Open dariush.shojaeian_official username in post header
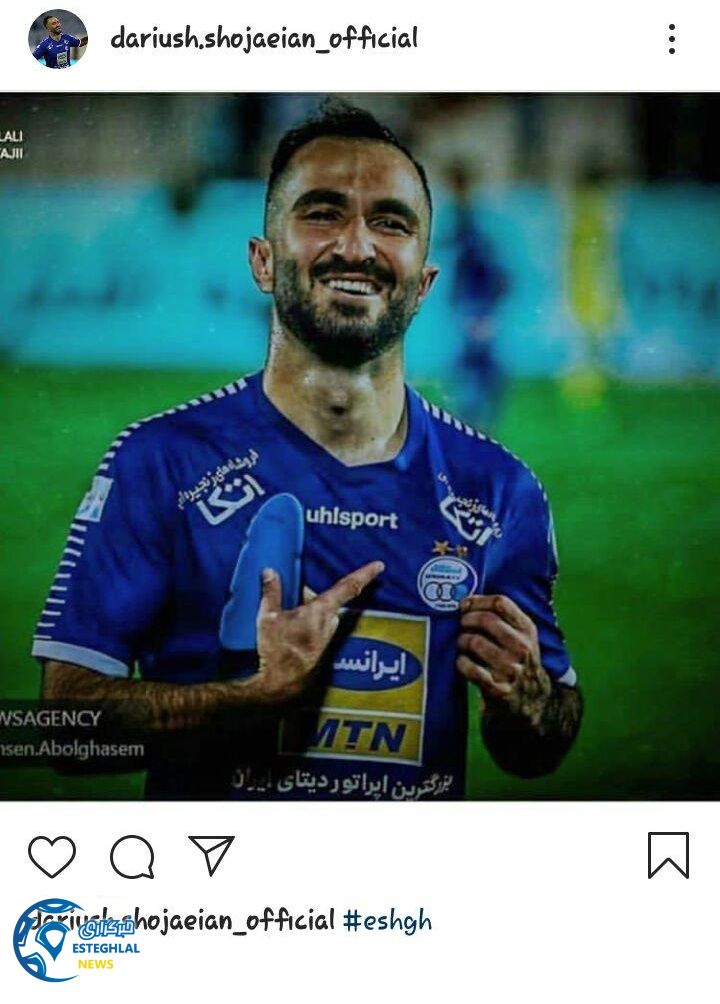 point(264,39)
